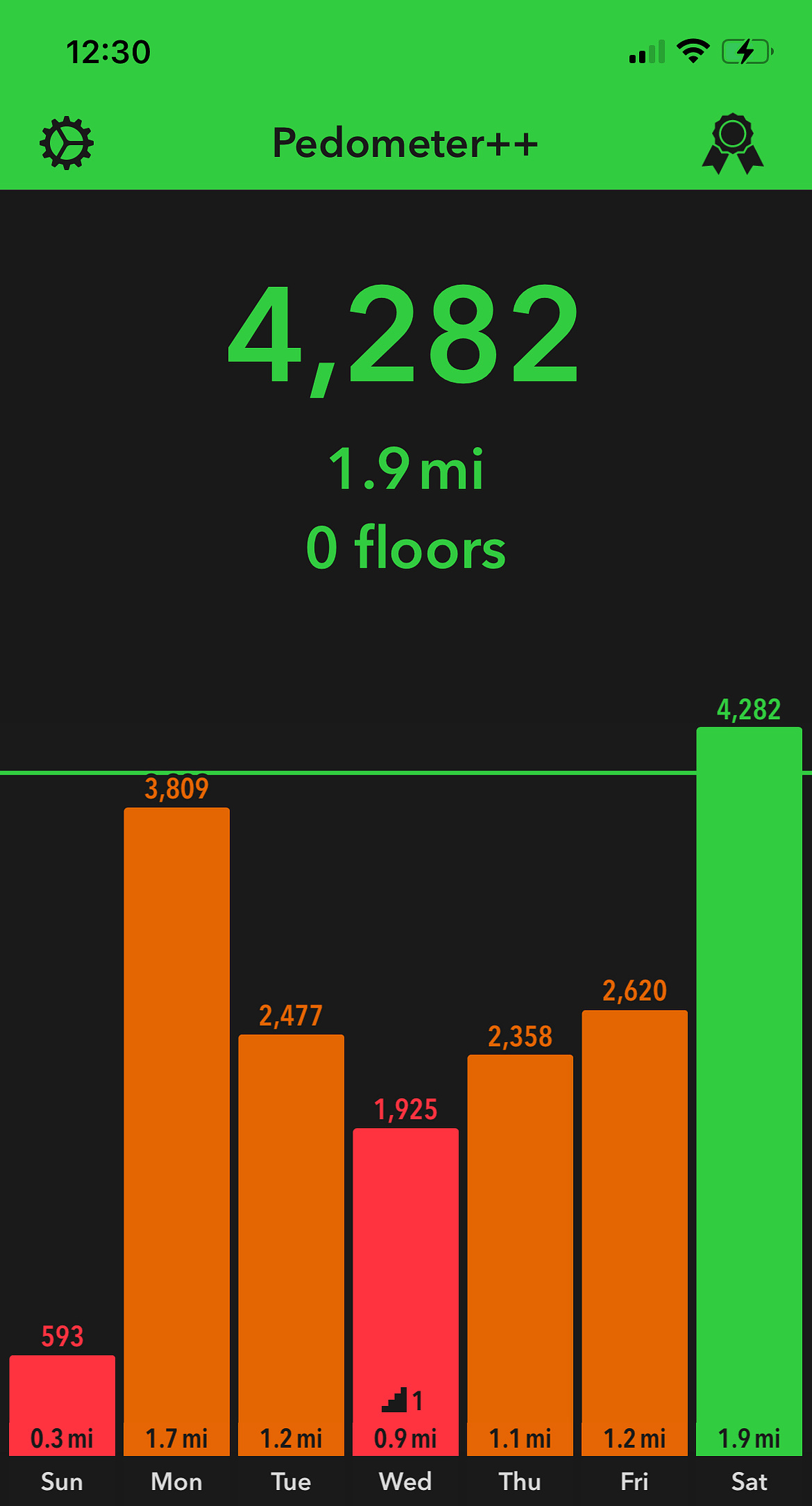Tap Monday's 3,809 steps bar
The image size is (812, 1506).
tap(177, 1132)
